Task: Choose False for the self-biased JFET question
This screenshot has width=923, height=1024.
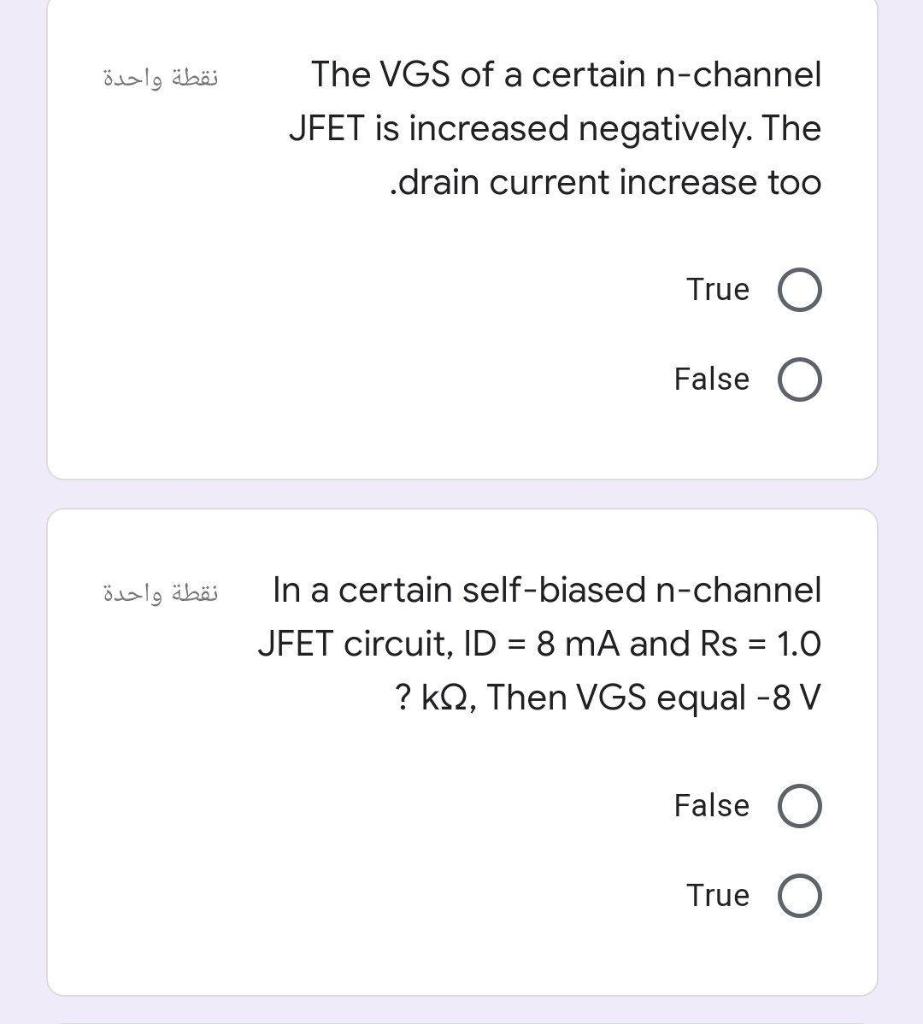Action: click(x=799, y=807)
